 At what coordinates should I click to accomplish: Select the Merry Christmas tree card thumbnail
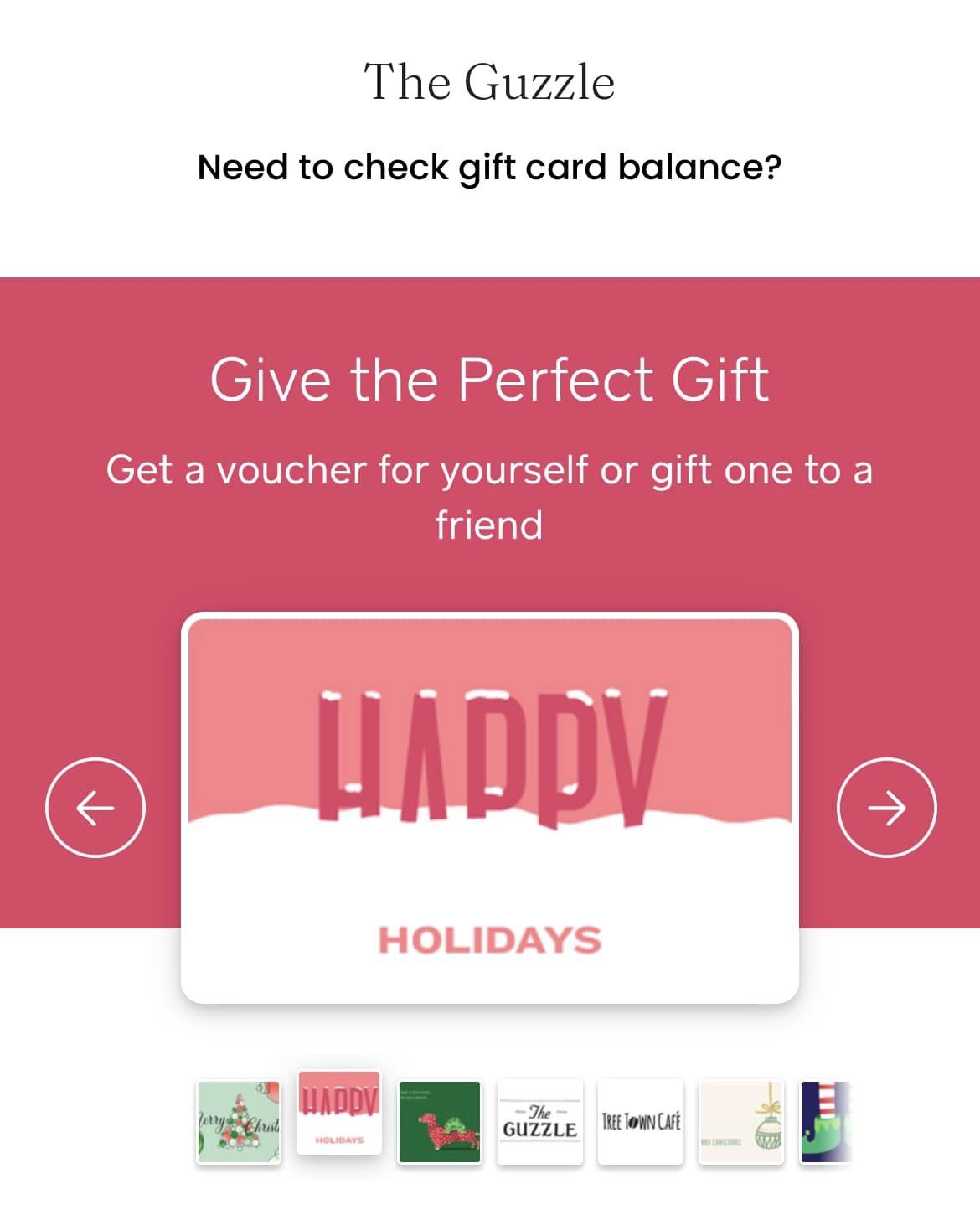(239, 1122)
